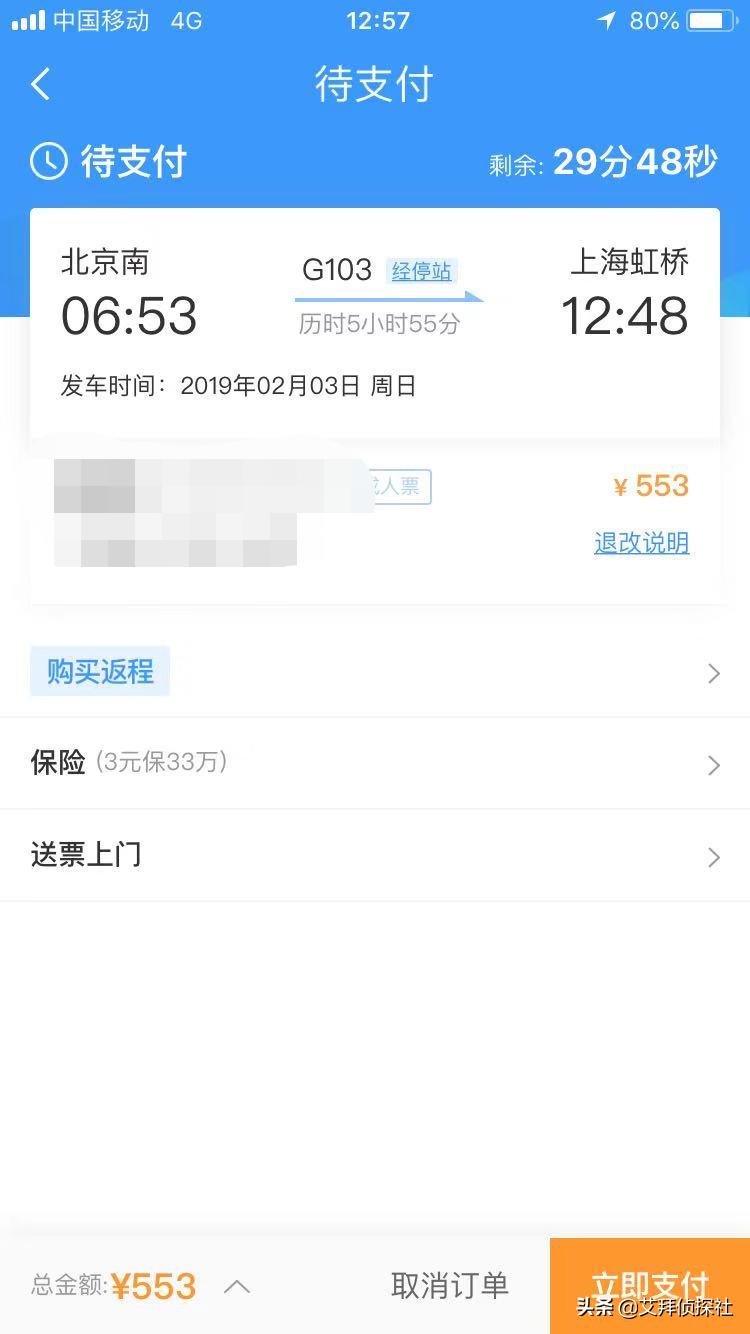Expand the chevron next to 购买返程
The image size is (750, 1334).
coord(713,673)
